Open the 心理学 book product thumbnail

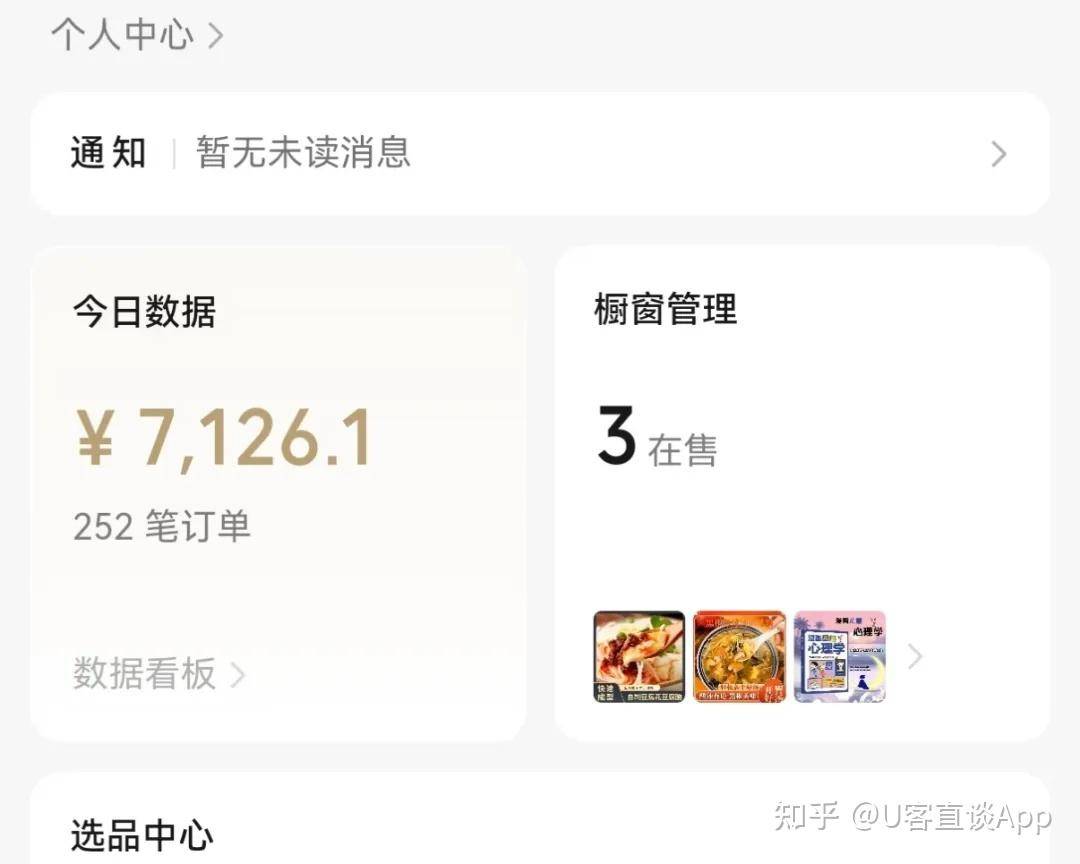tap(839, 657)
